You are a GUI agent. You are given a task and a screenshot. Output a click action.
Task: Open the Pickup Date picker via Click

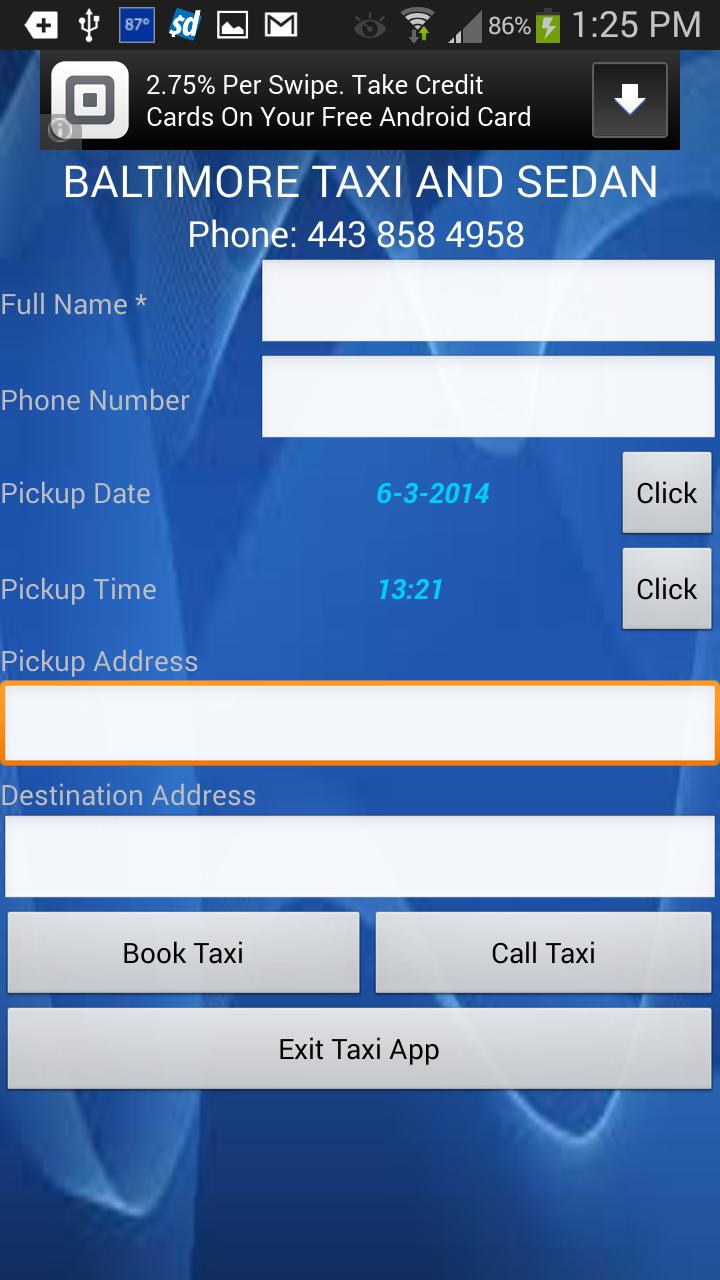pyautogui.click(x=667, y=493)
